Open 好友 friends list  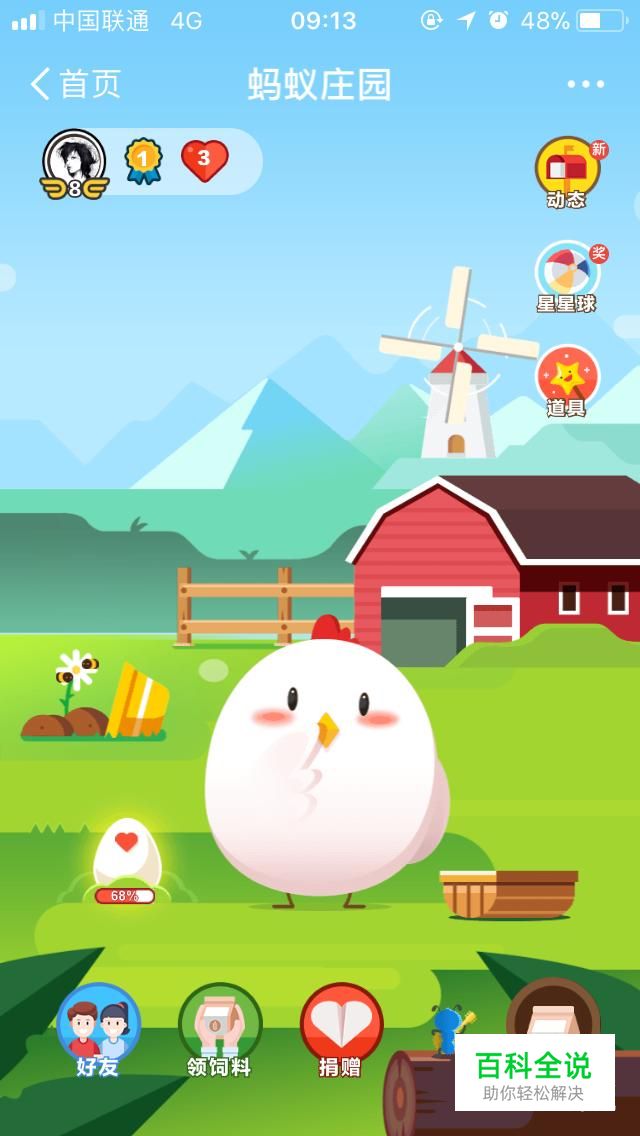tap(98, 1029)
